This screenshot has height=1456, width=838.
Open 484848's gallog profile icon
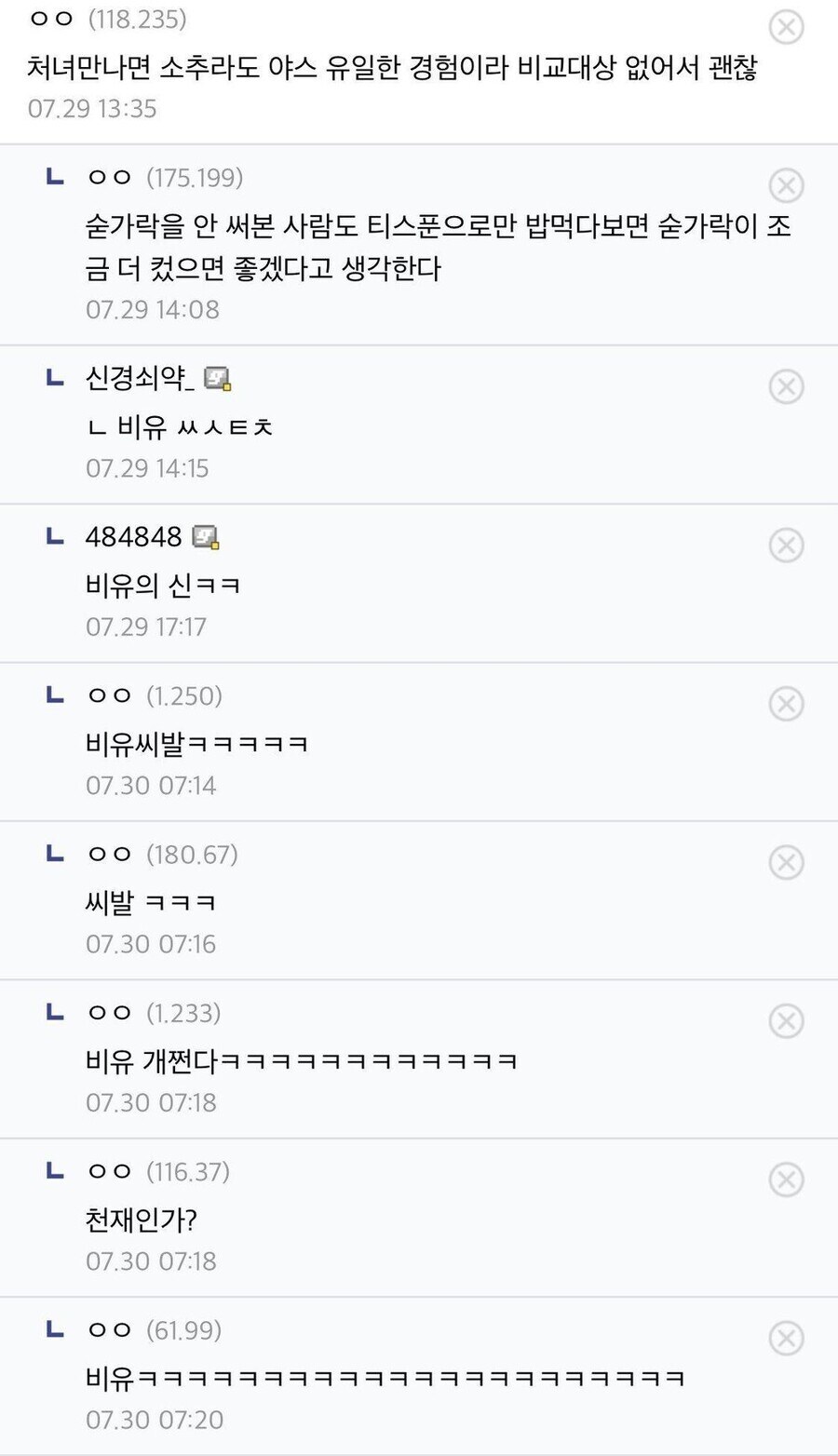click(208, 537)
